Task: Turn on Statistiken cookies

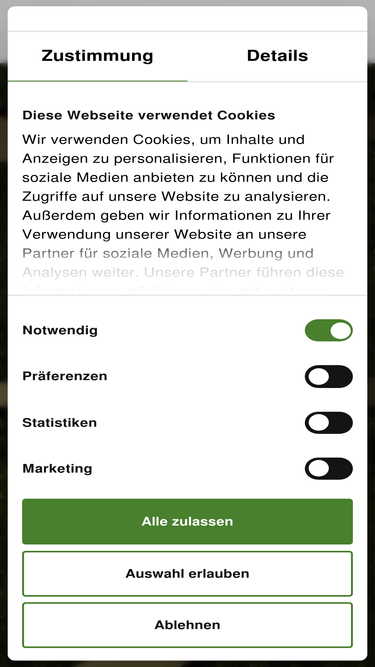Action: pyautogui.click(x=329, y=422)
